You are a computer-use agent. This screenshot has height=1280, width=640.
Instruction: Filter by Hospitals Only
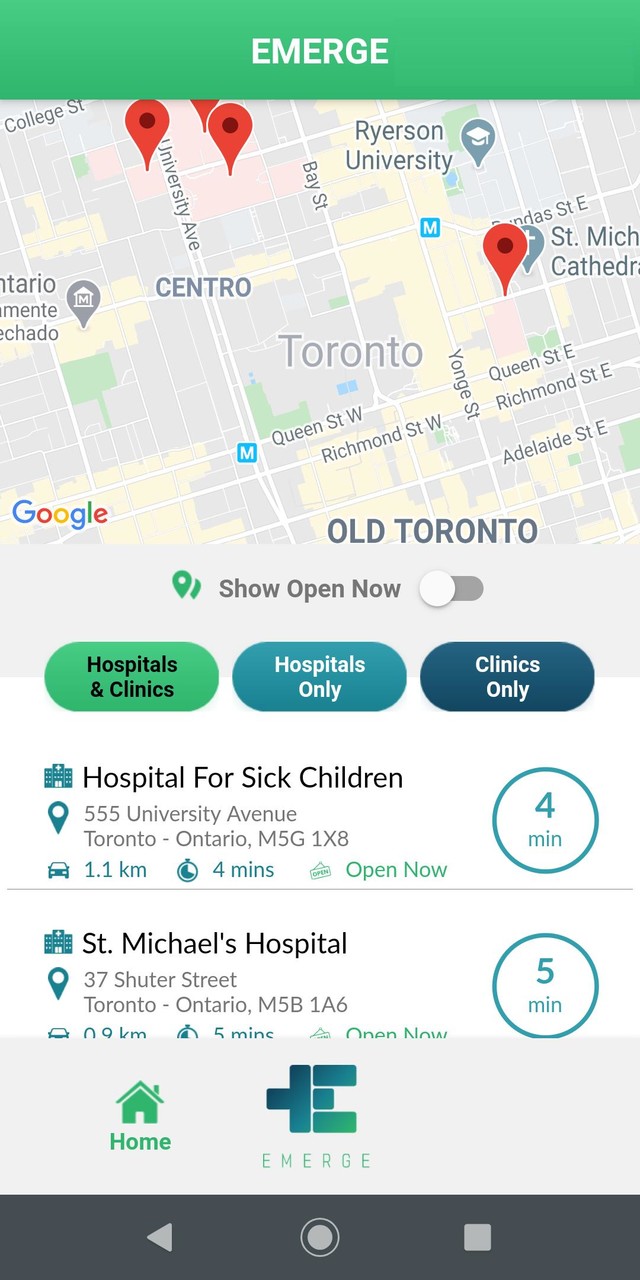coord(319,677)
